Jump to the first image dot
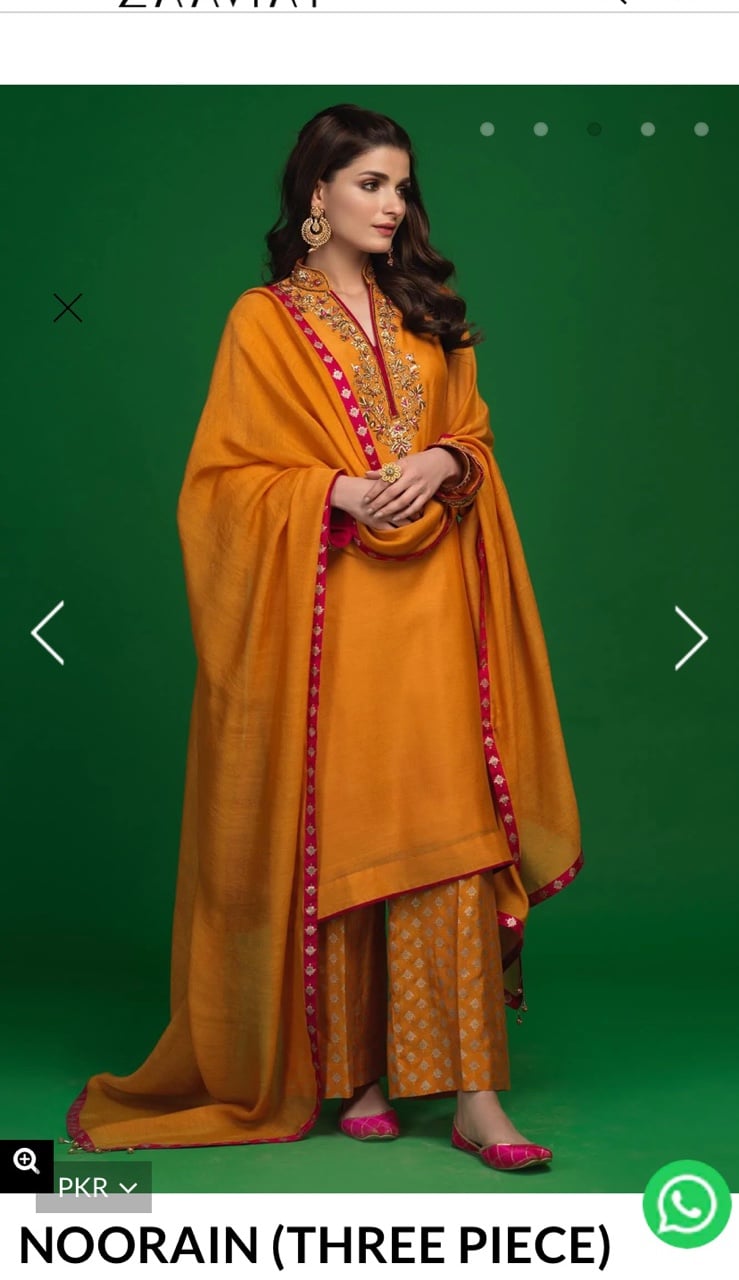 coord(487,129)
